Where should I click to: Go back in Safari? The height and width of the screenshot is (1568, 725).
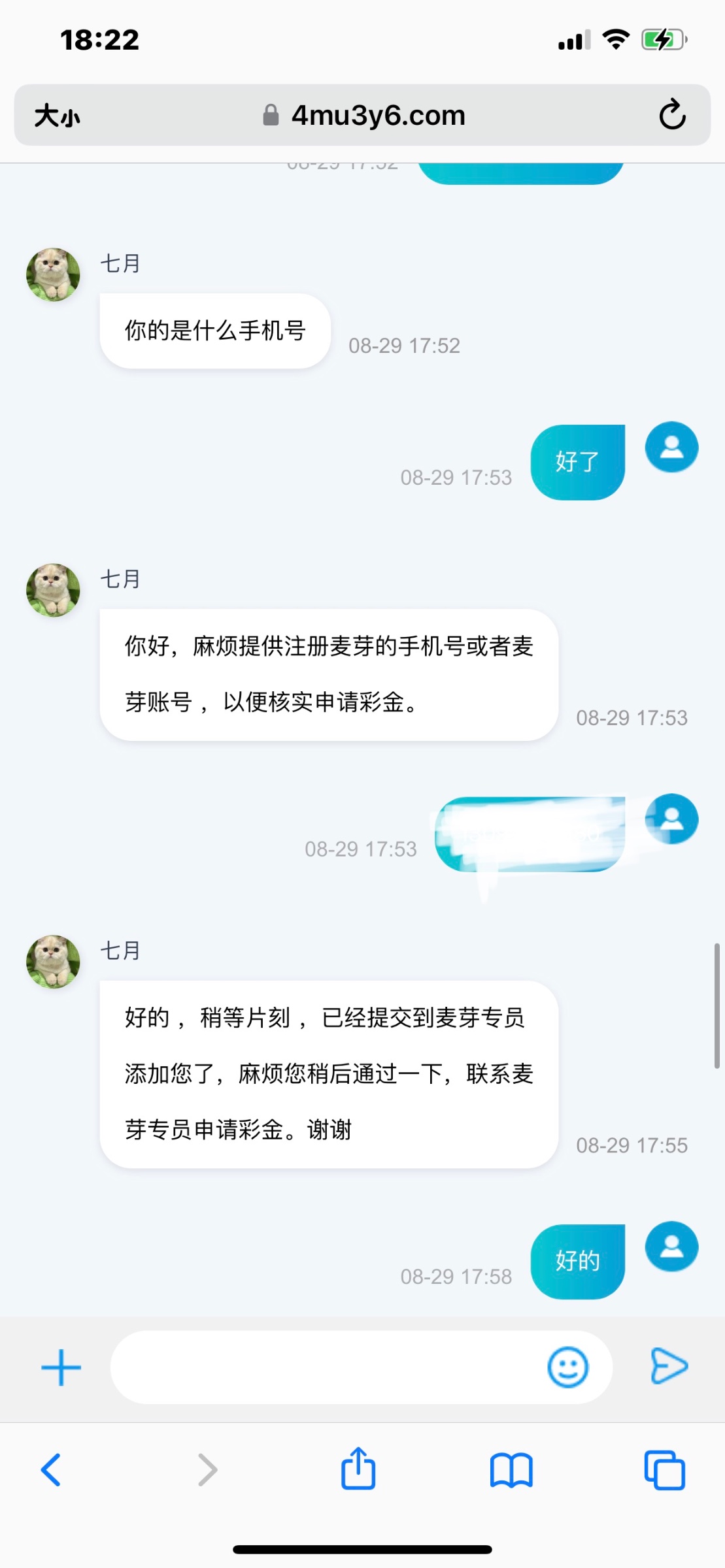click(51, 1470)
